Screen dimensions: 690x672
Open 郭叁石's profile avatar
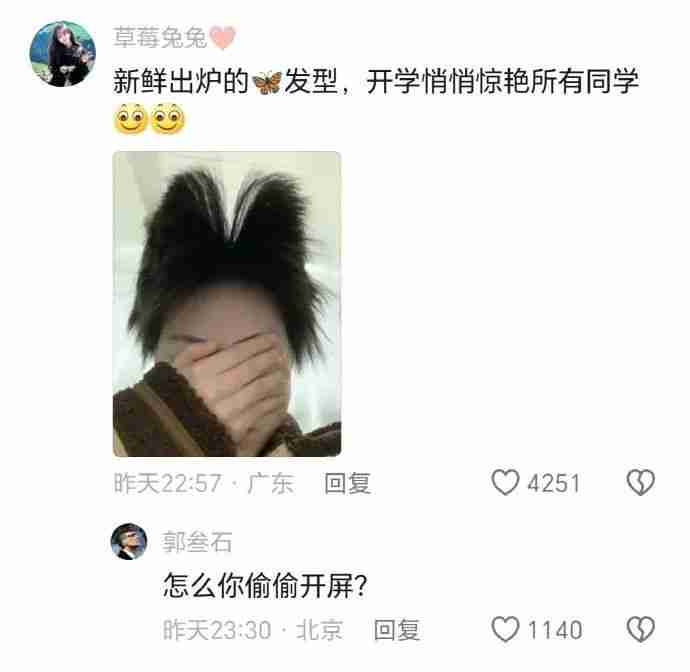point(130,542)
